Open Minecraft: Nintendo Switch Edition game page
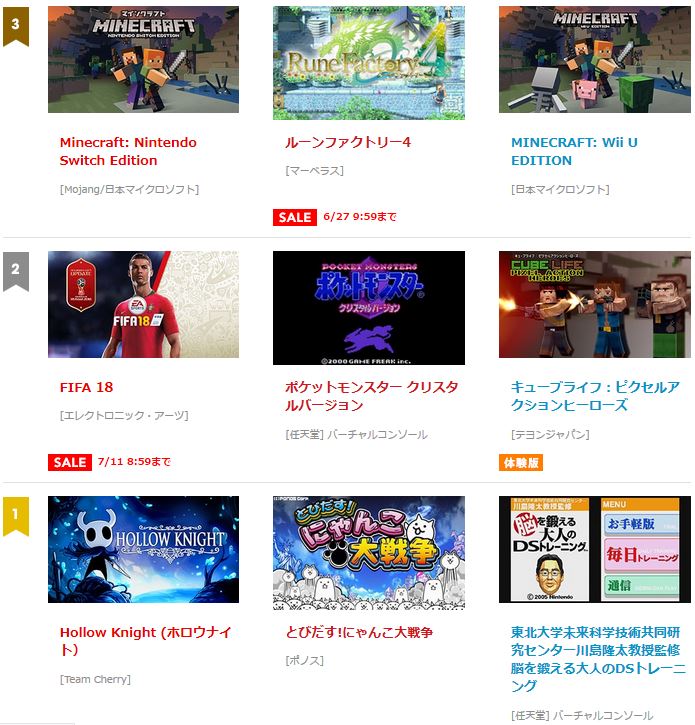The image size is (695, 725). [128, 151]
